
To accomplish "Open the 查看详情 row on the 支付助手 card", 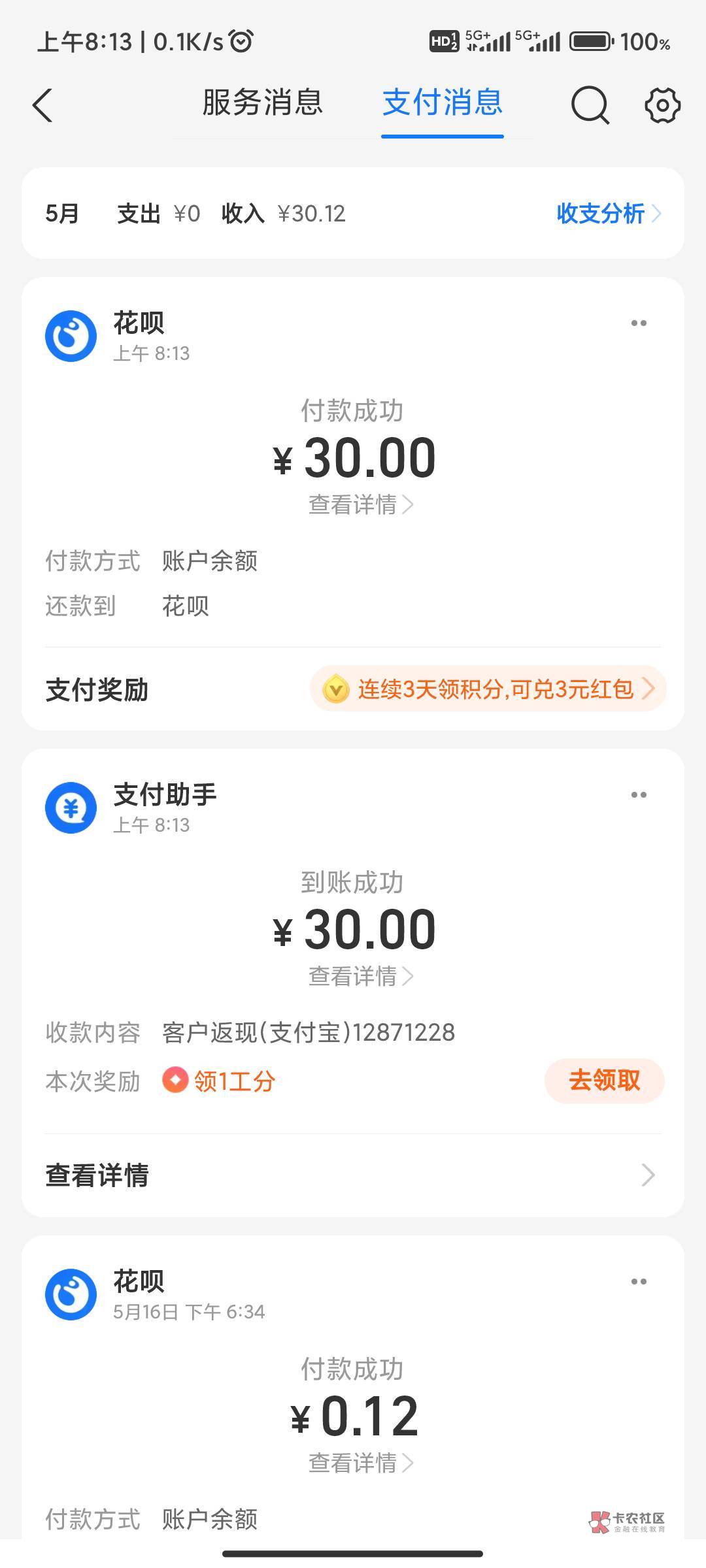I will tap(353, 1175).
